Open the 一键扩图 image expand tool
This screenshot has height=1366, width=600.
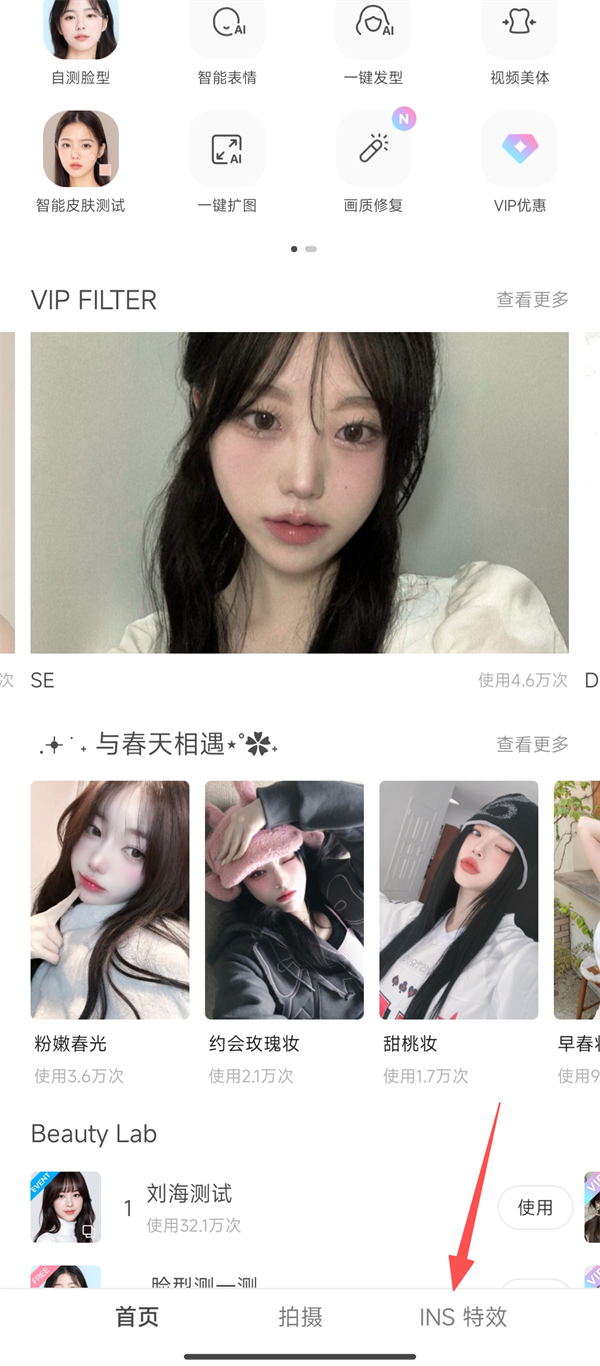[227, 150]
